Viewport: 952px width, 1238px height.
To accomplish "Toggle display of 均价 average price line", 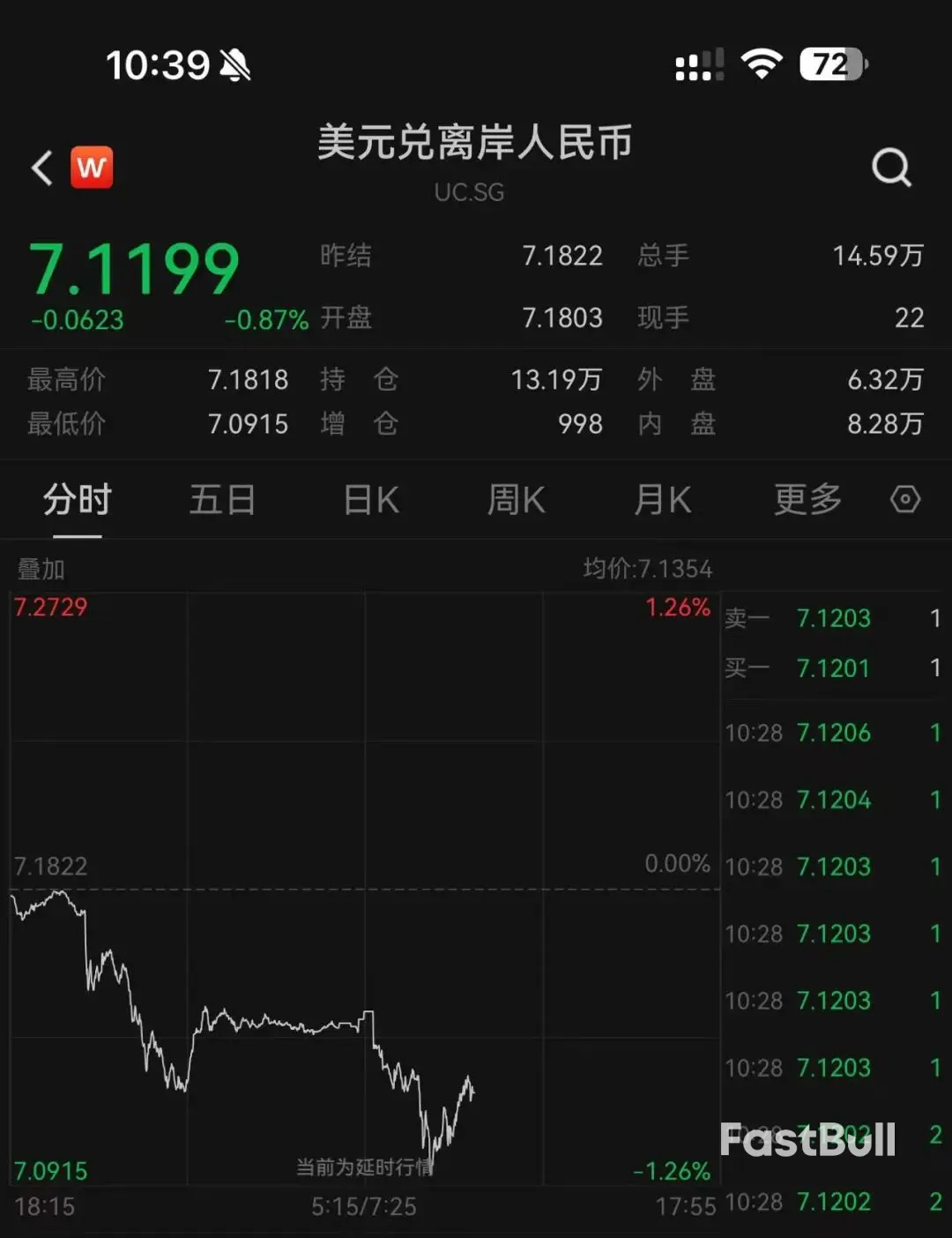I will point(650,569).
